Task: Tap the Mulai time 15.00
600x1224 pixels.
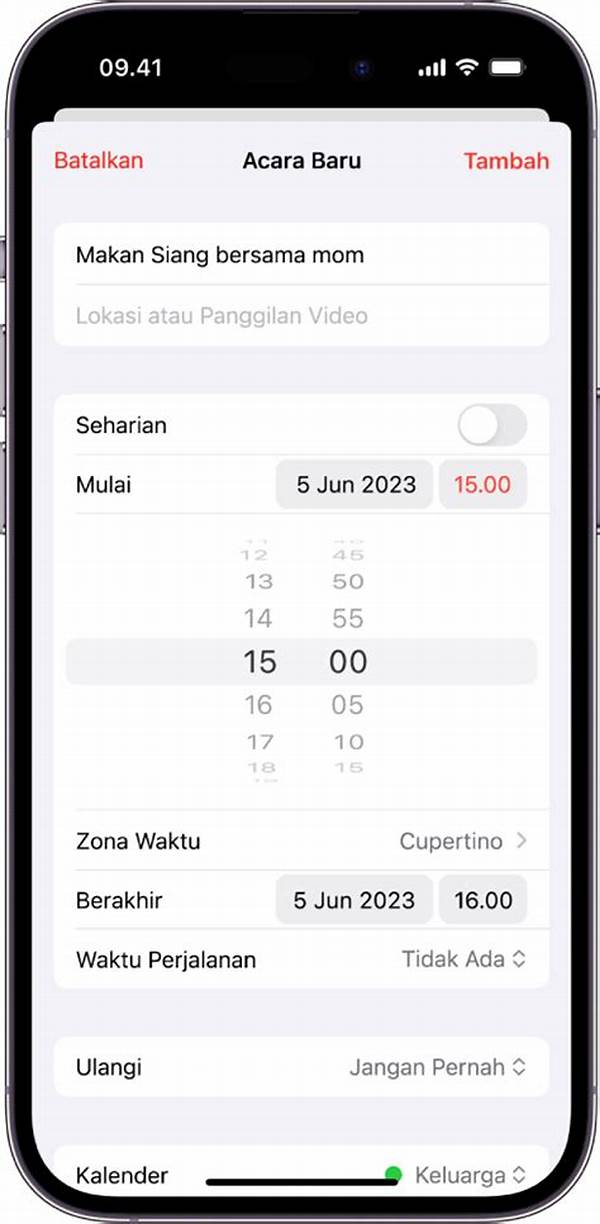Action: click(x=482, y=485)
